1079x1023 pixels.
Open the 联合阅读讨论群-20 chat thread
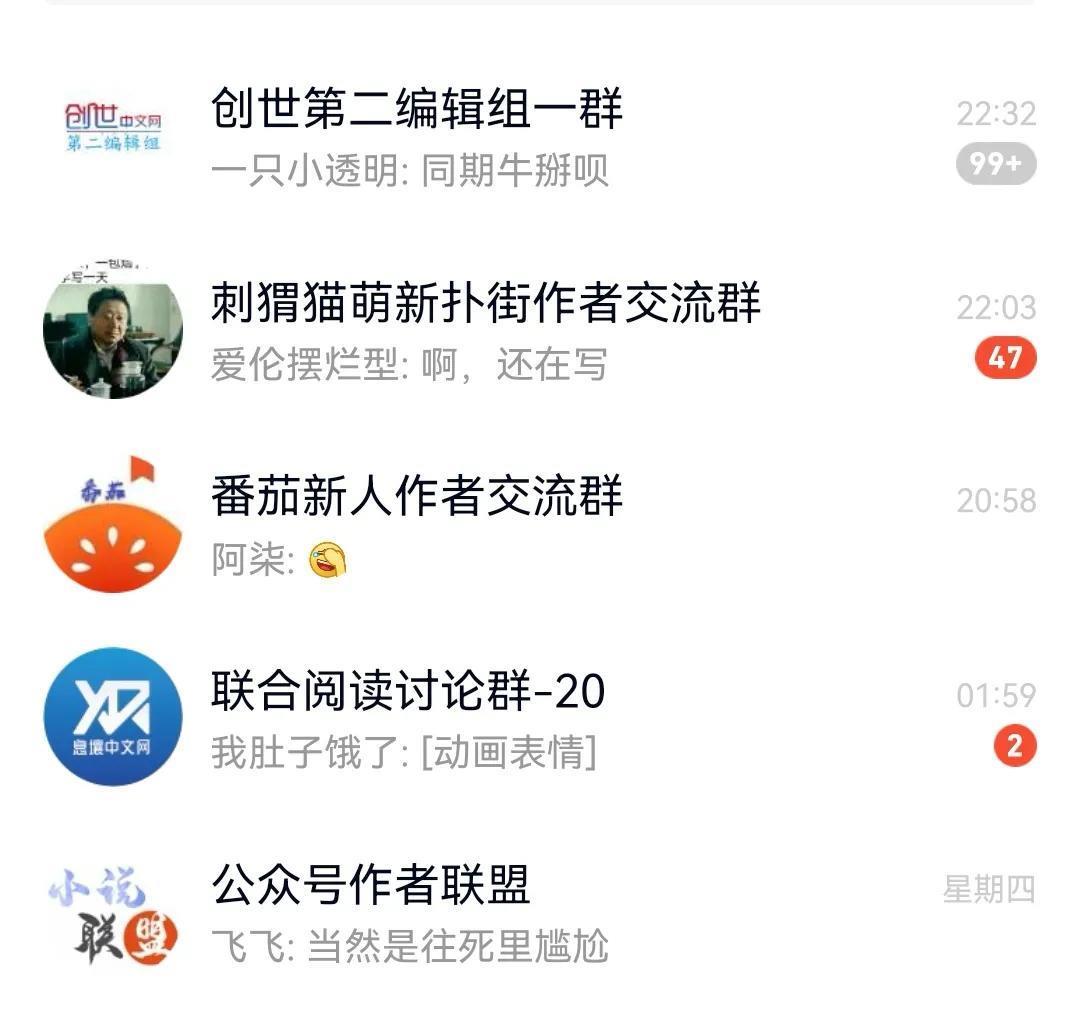540,718
